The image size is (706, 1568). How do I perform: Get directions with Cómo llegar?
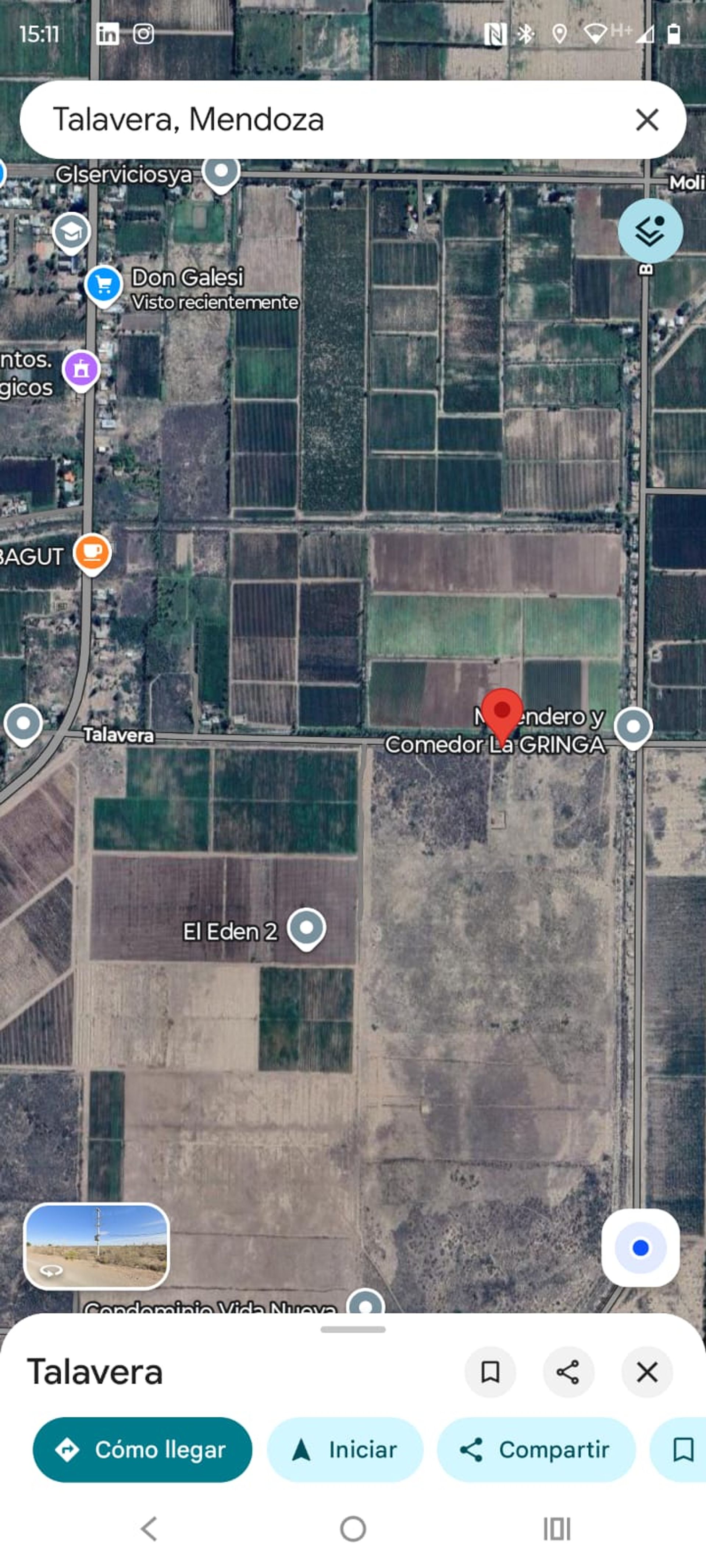pyautogui.click(x=143, y=1449)
